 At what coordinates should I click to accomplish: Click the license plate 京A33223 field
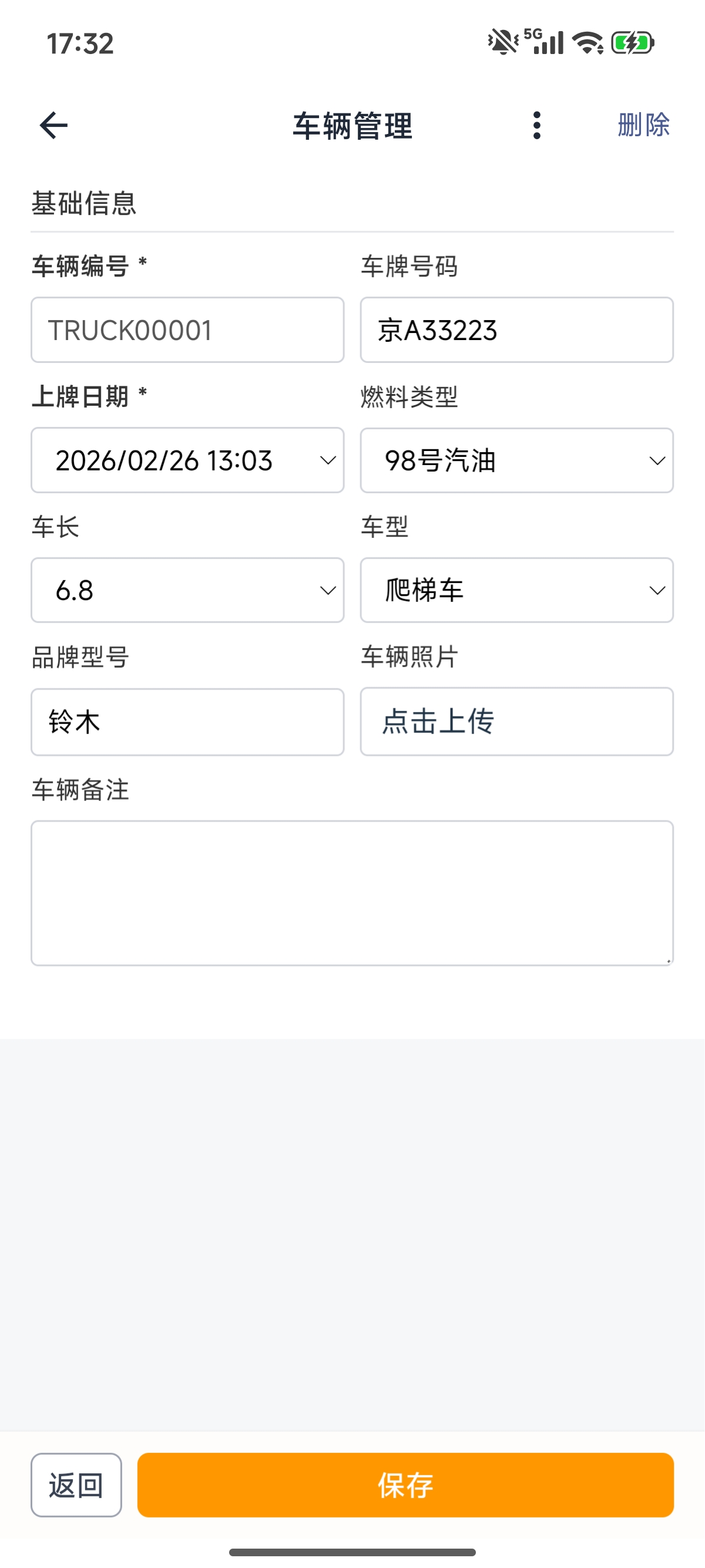(516, 330)
